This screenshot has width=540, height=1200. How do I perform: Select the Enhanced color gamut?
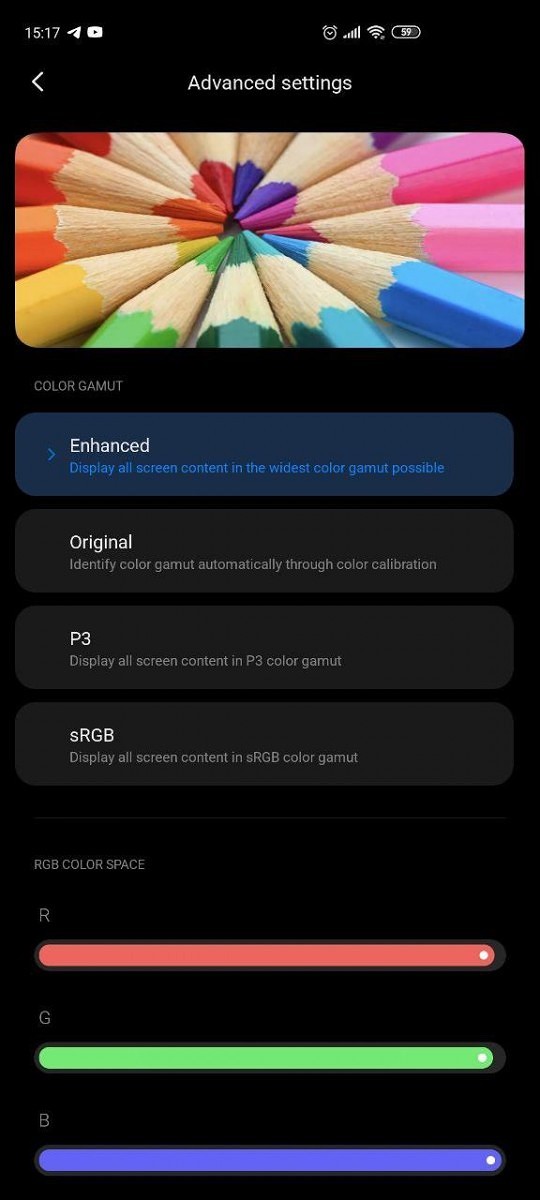264,455
